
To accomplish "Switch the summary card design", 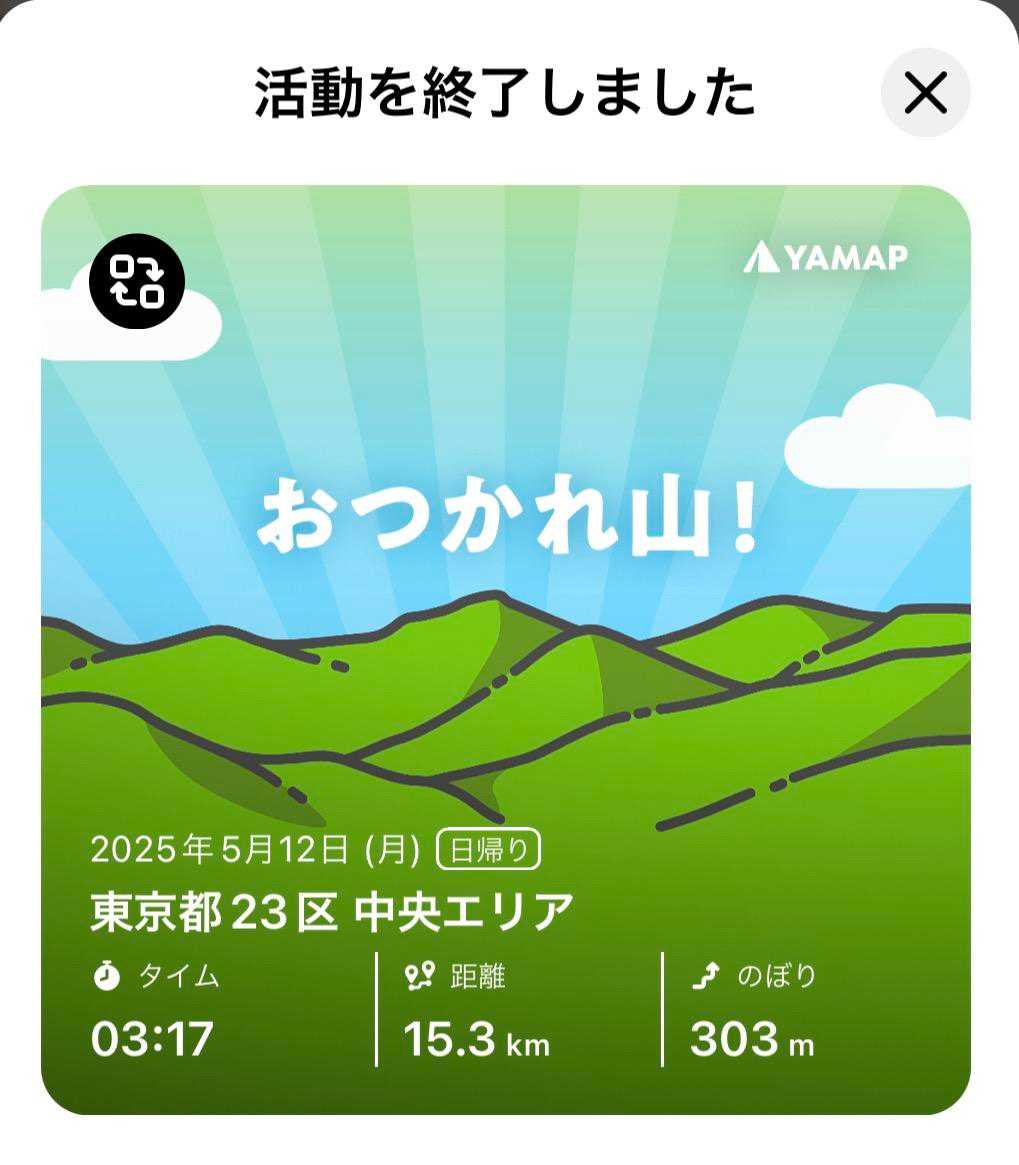I will point(137,282).
